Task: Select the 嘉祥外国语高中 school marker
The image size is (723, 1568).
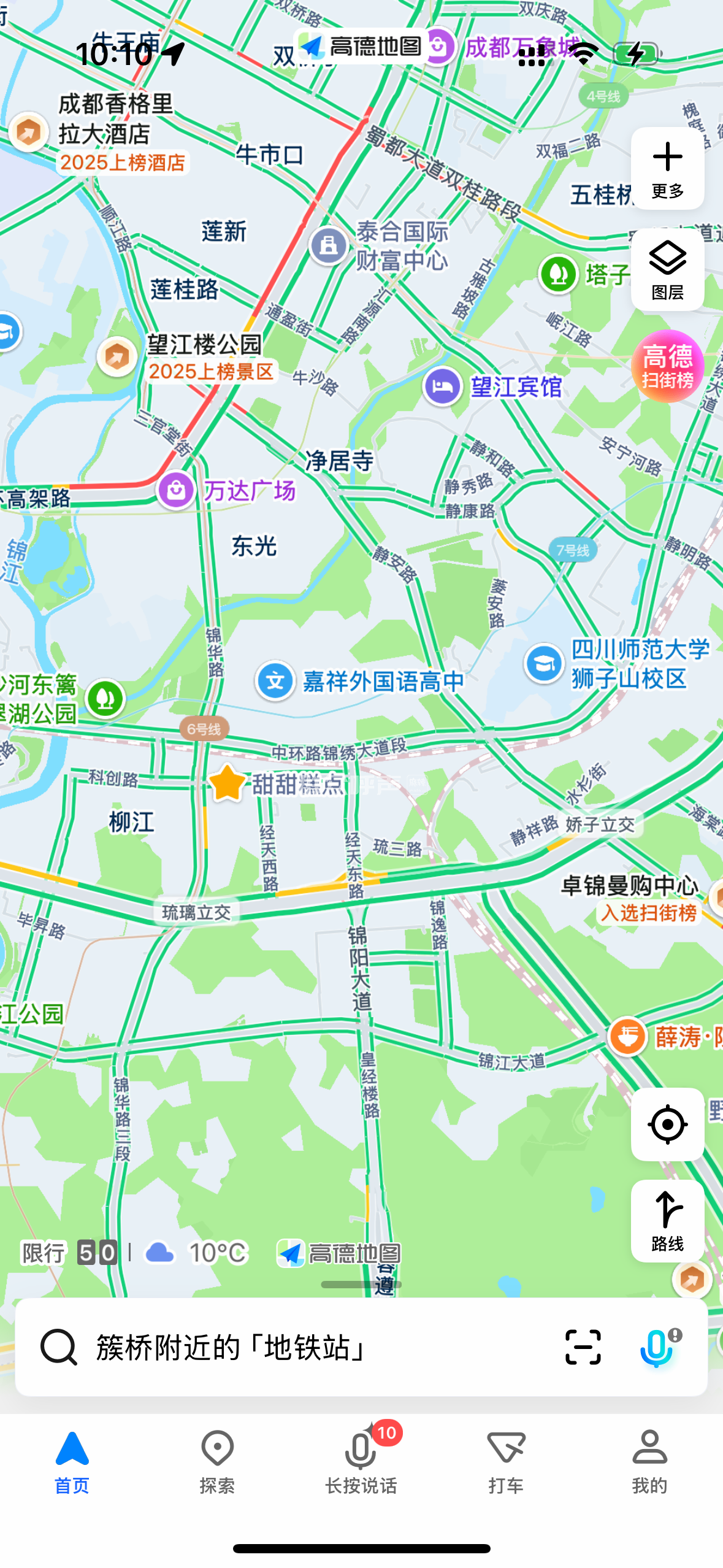Action: 361,681
